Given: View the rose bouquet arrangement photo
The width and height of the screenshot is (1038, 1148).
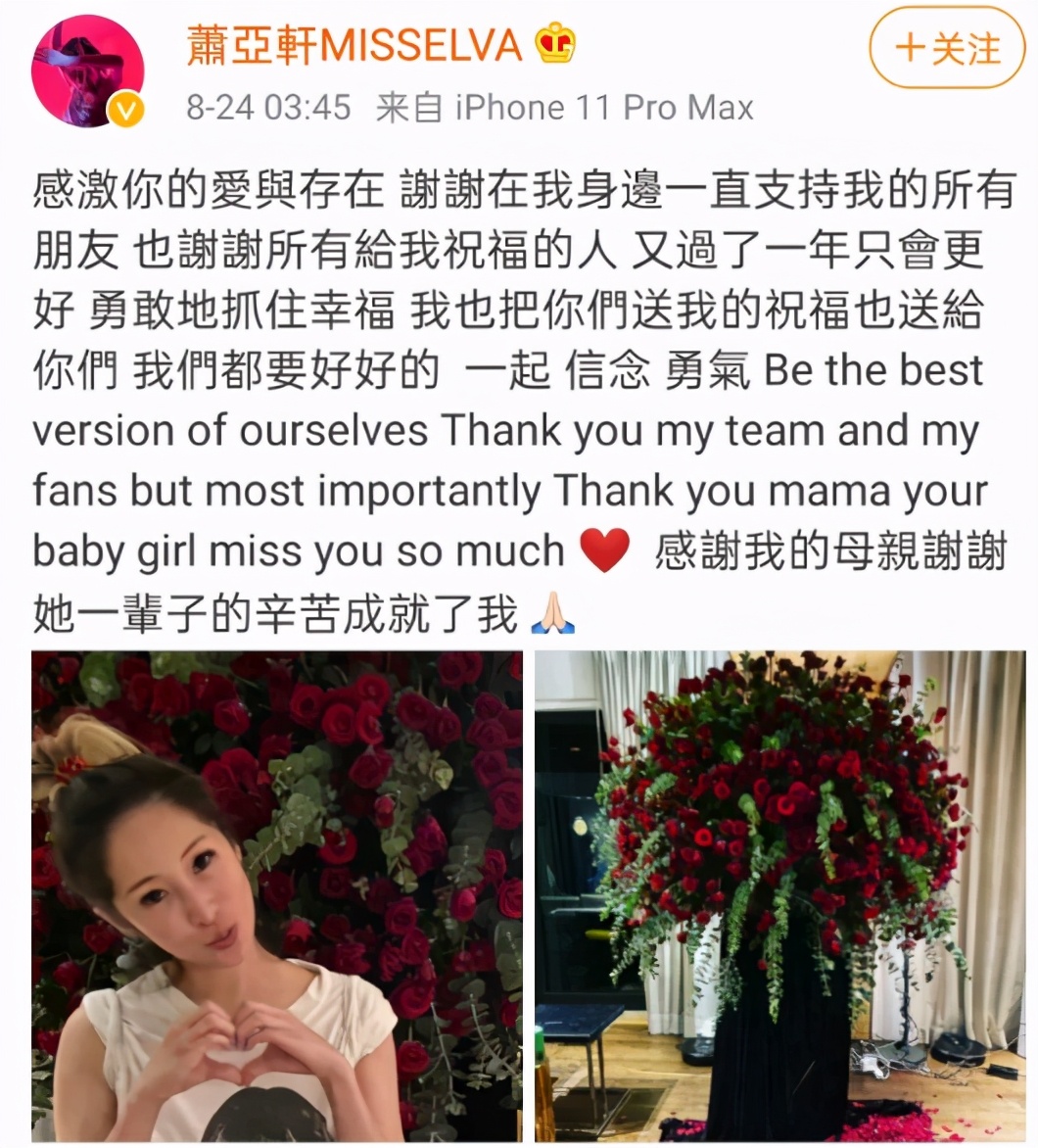Looking at the screenshot, I should point(779,896).
